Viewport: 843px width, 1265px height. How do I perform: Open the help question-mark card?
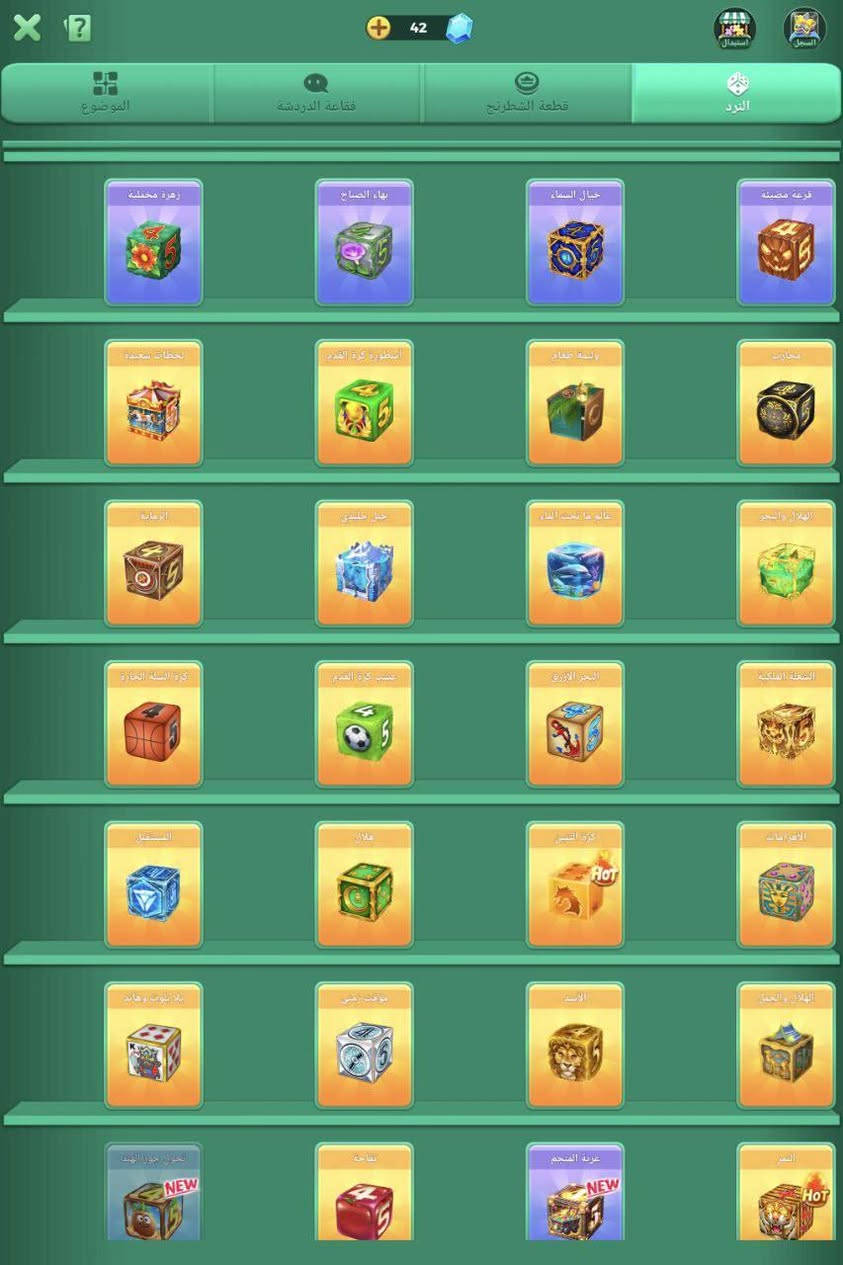coord(78,28)
